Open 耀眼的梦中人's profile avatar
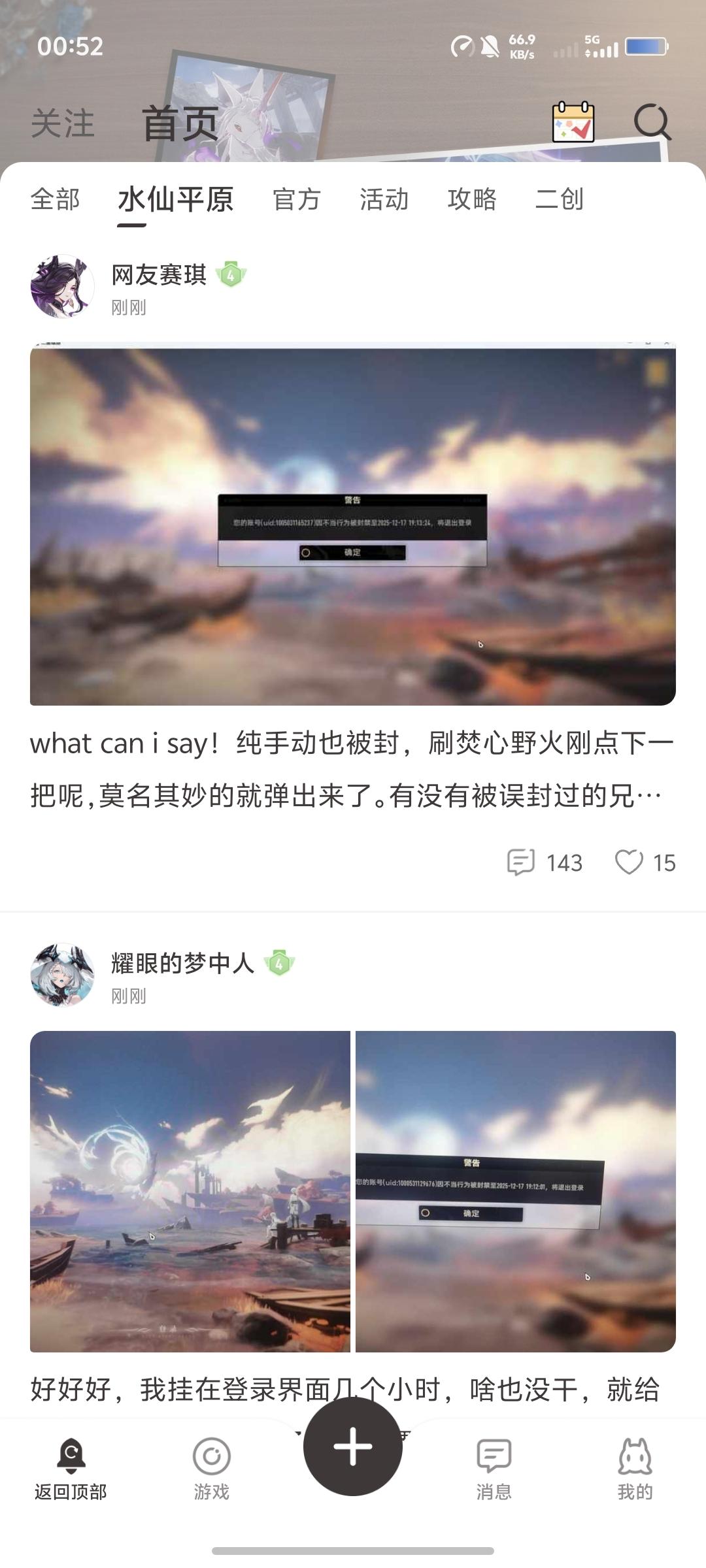Viewport: 706px width, 1568px height. (x=63, y=975)
